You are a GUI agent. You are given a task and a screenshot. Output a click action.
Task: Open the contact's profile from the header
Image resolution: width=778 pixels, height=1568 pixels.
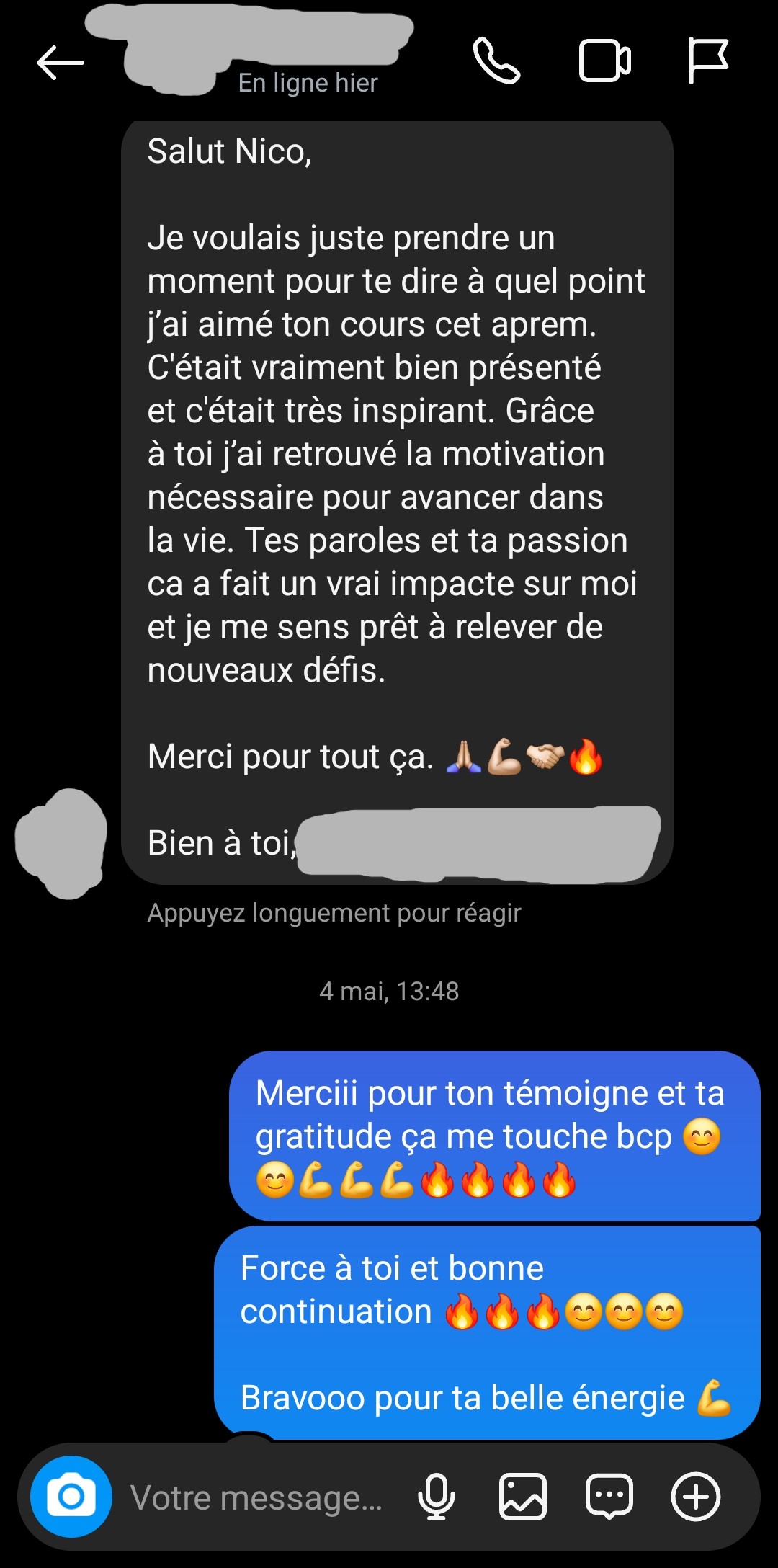(259, 50)
